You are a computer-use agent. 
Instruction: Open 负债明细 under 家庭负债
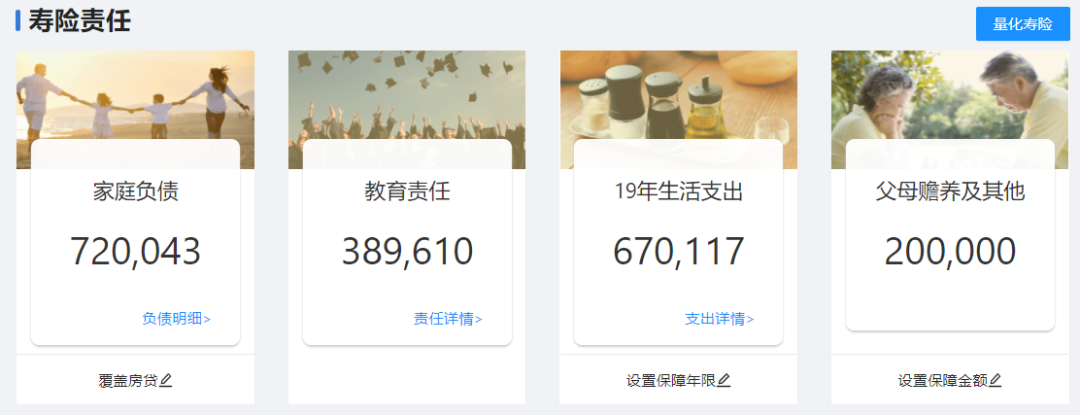[176, 319]
